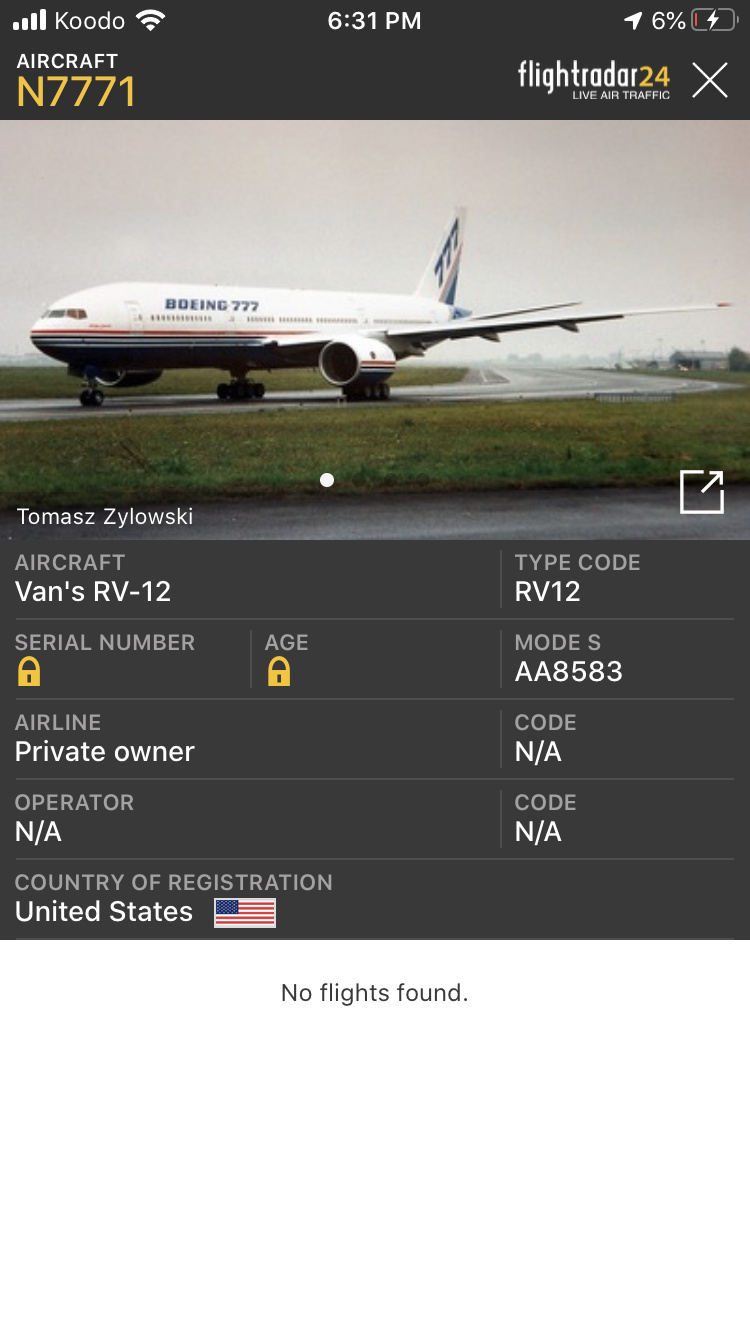Open the aircraft photo in external view
Viewport: 750px width, 1334px height.
tap(701, 492)
